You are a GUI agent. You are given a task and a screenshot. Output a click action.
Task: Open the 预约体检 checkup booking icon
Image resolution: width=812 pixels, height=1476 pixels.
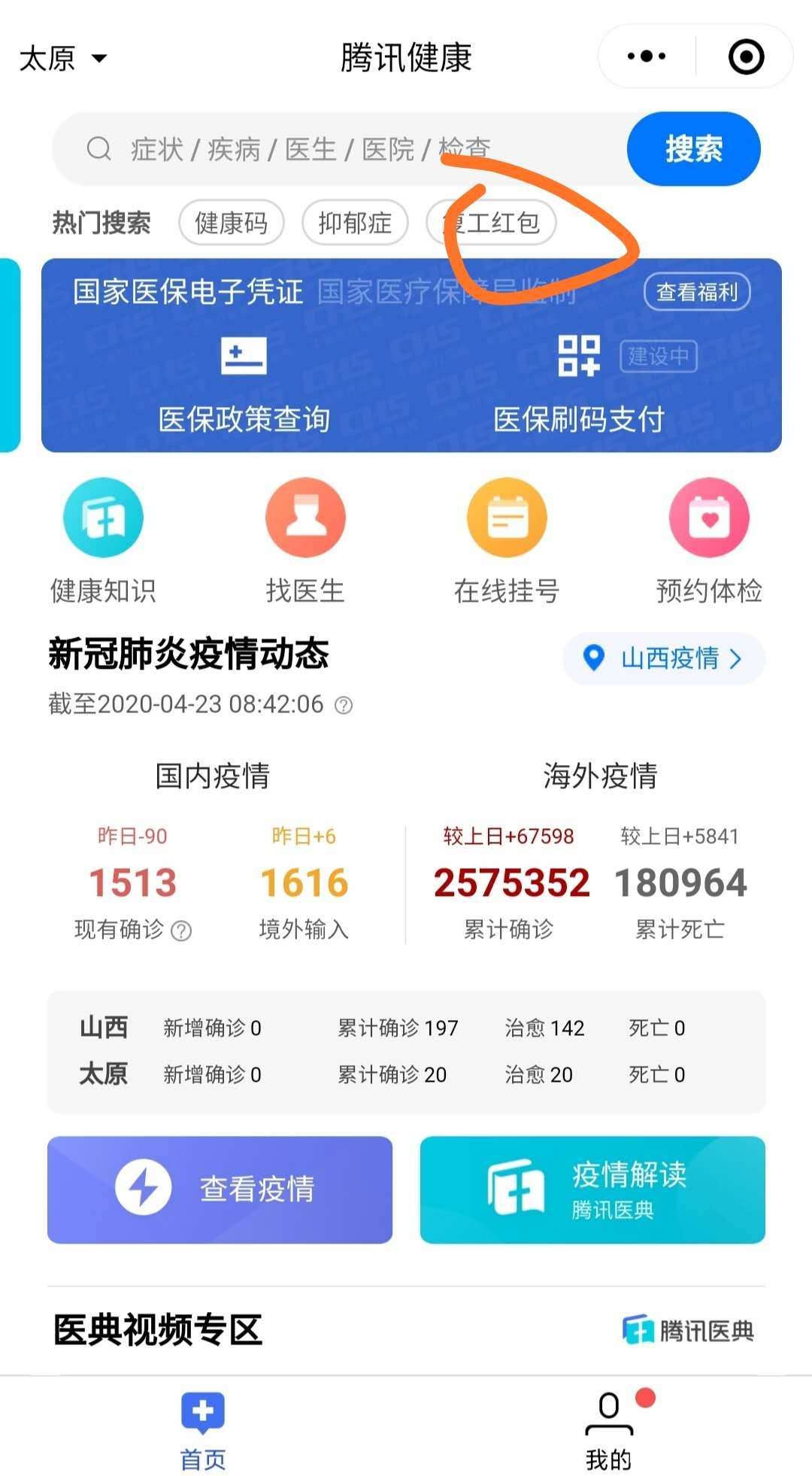(x=709, y=518)
